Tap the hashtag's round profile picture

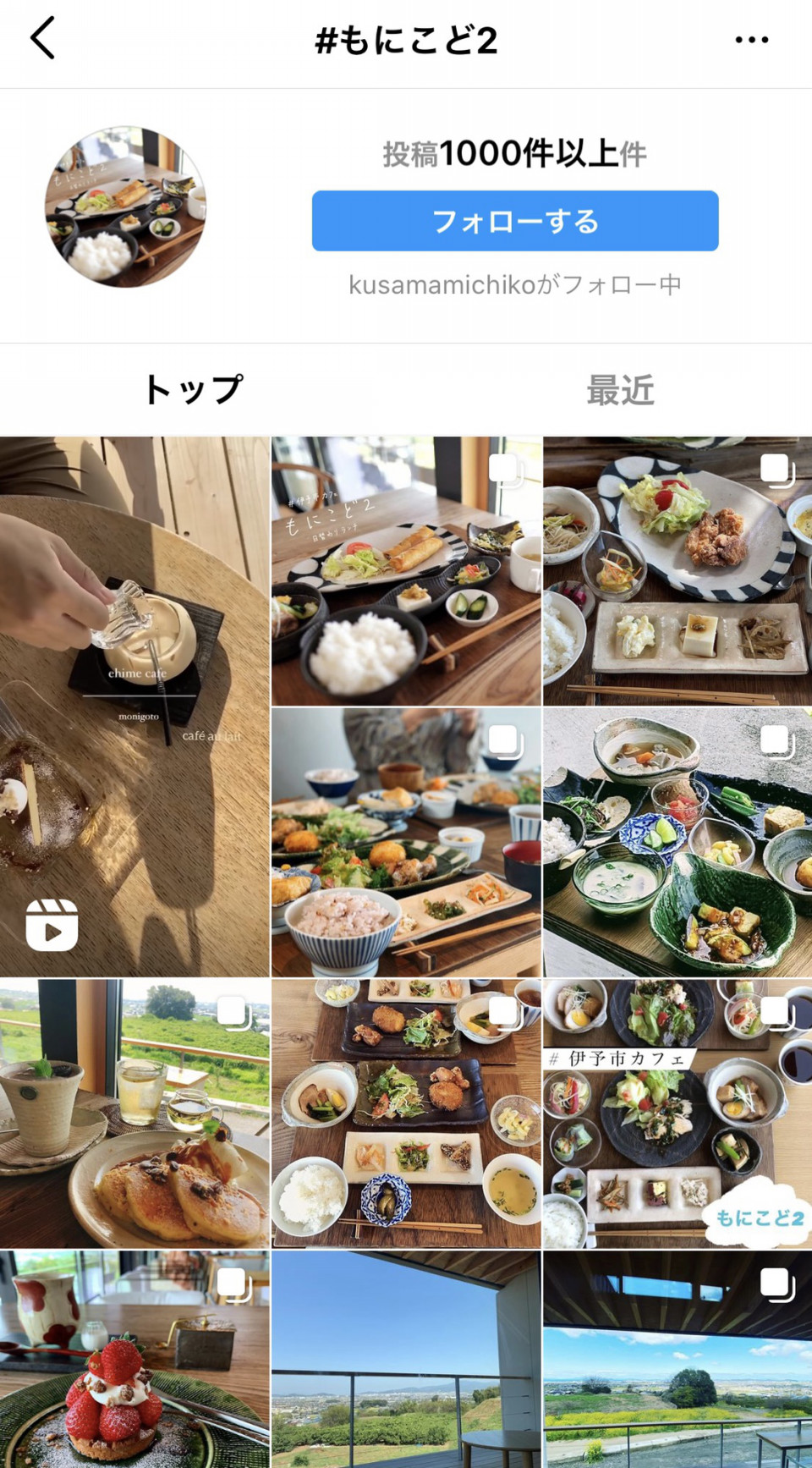pyautogui.click(x=125, y=207)
